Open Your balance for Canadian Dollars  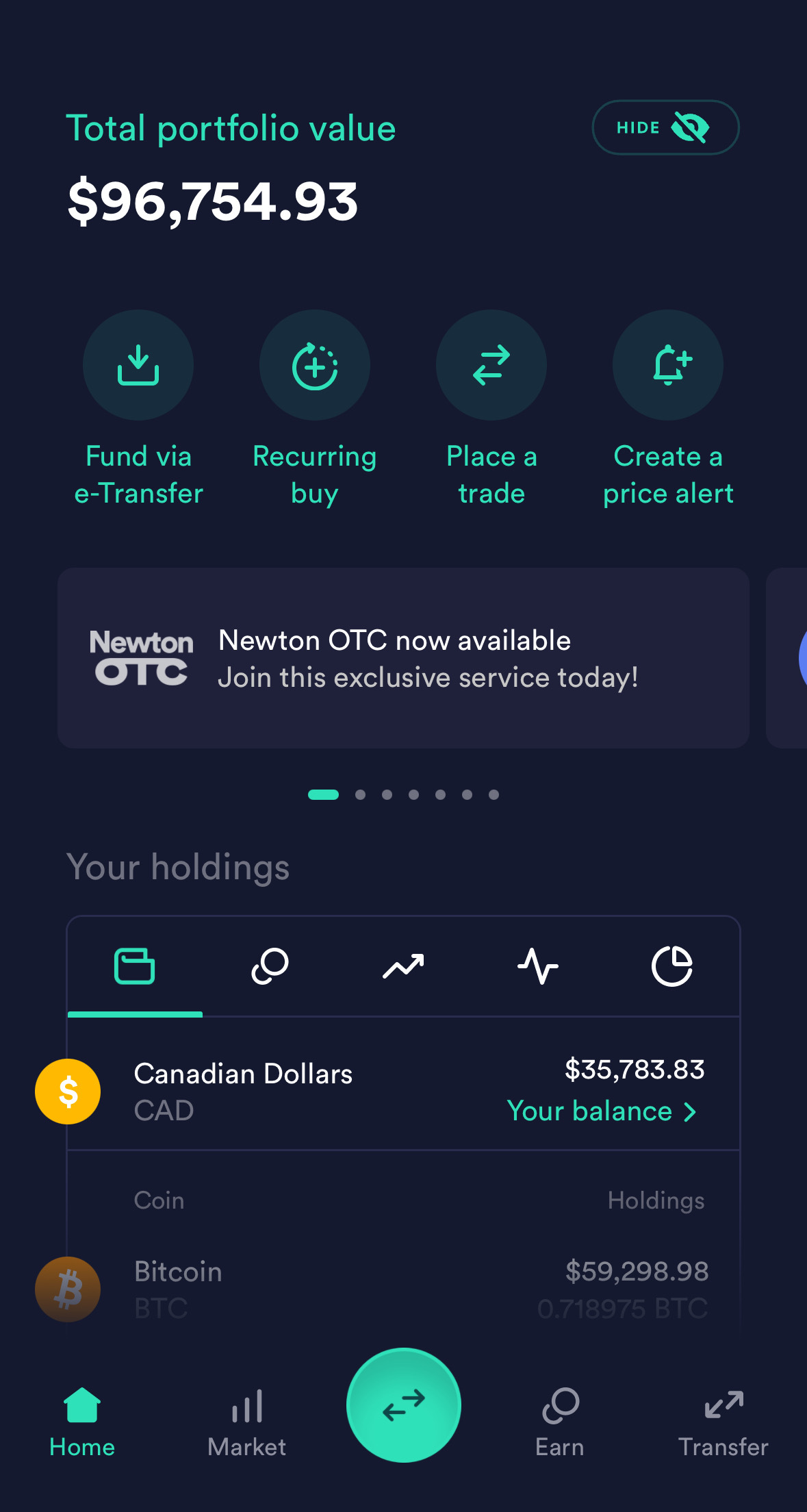602,1111
